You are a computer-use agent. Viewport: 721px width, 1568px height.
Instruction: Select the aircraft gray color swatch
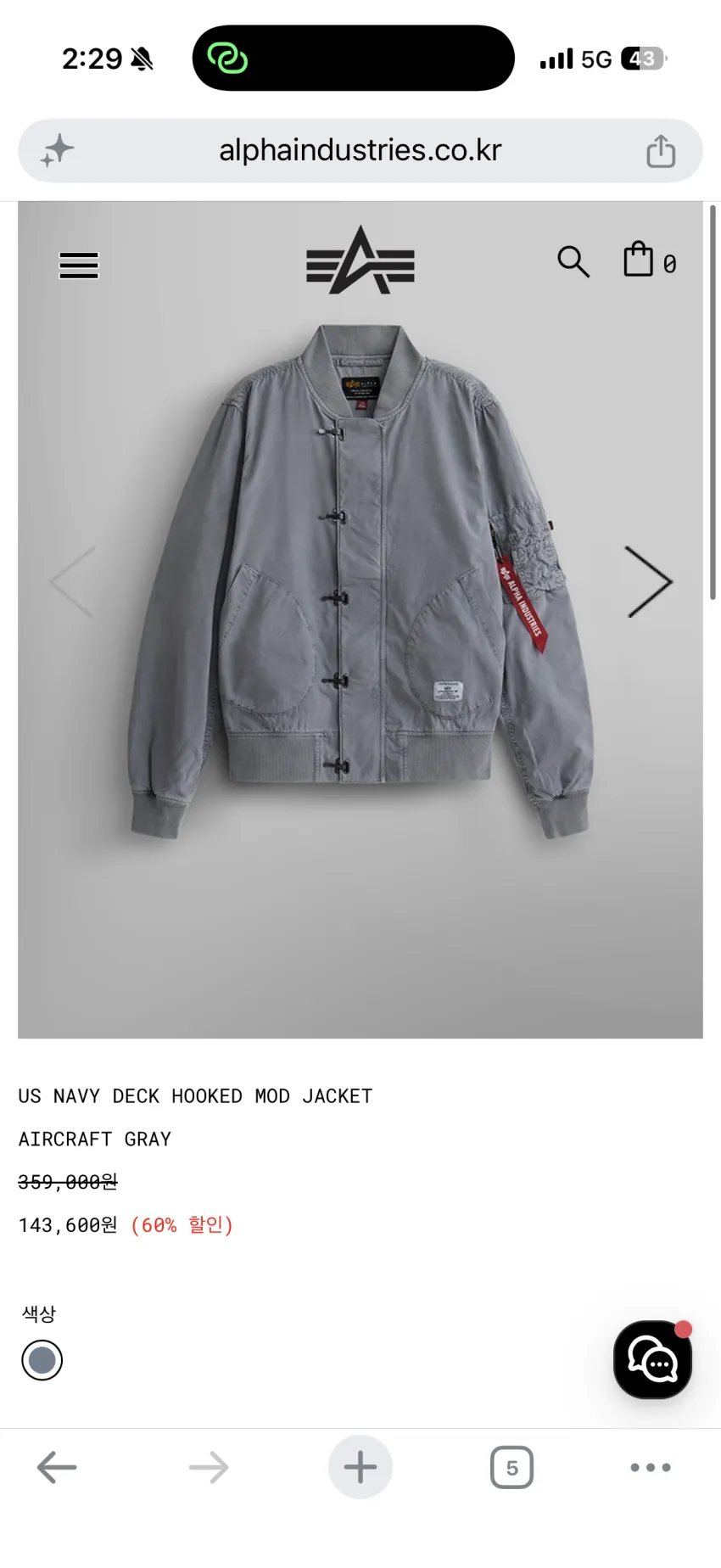[42, 1360]
